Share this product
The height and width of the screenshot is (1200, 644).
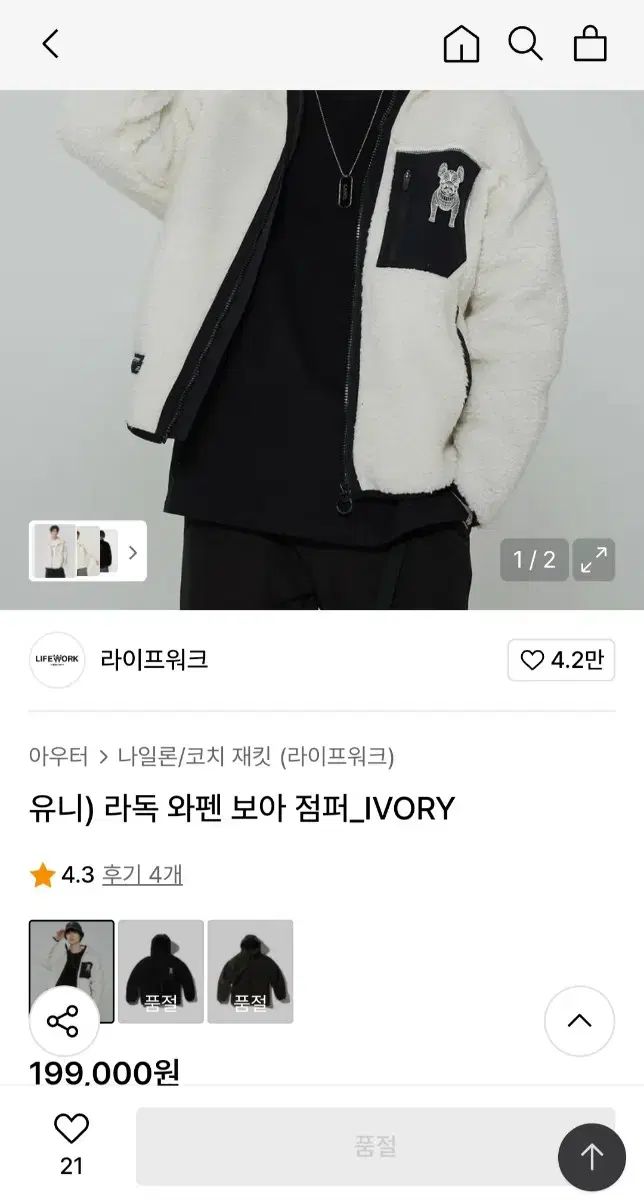click(x=62, y=1021)
